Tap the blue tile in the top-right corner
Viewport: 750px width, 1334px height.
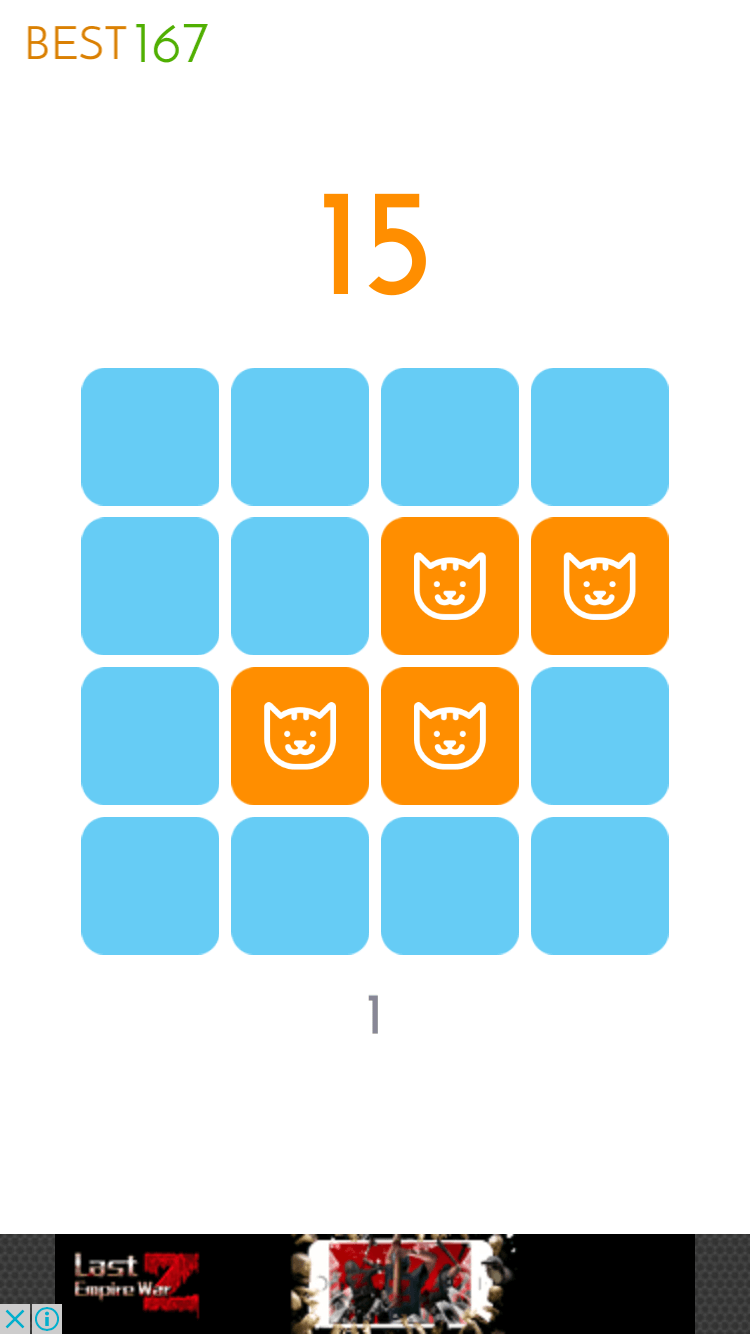click(600, 436)
